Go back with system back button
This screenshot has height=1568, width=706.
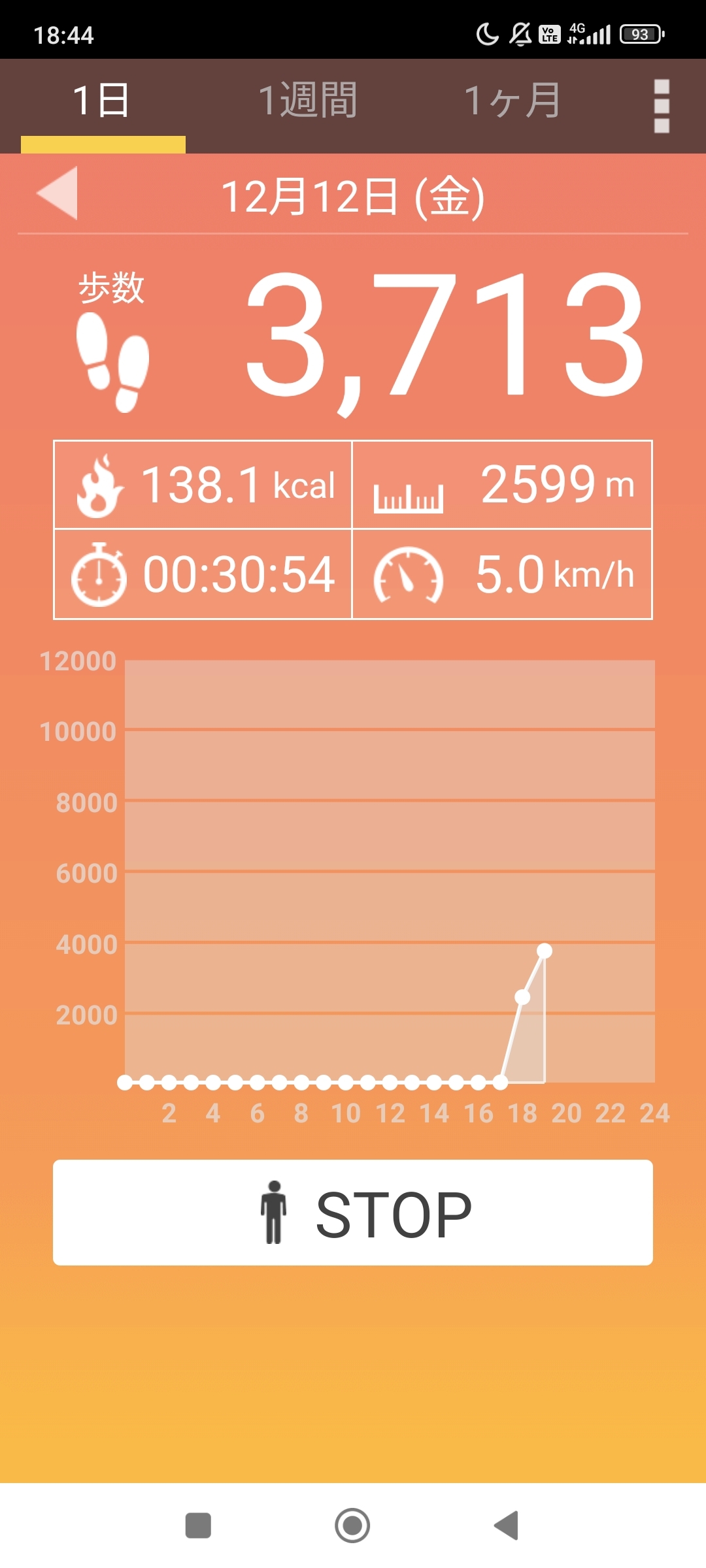(x=506, y=1526)
